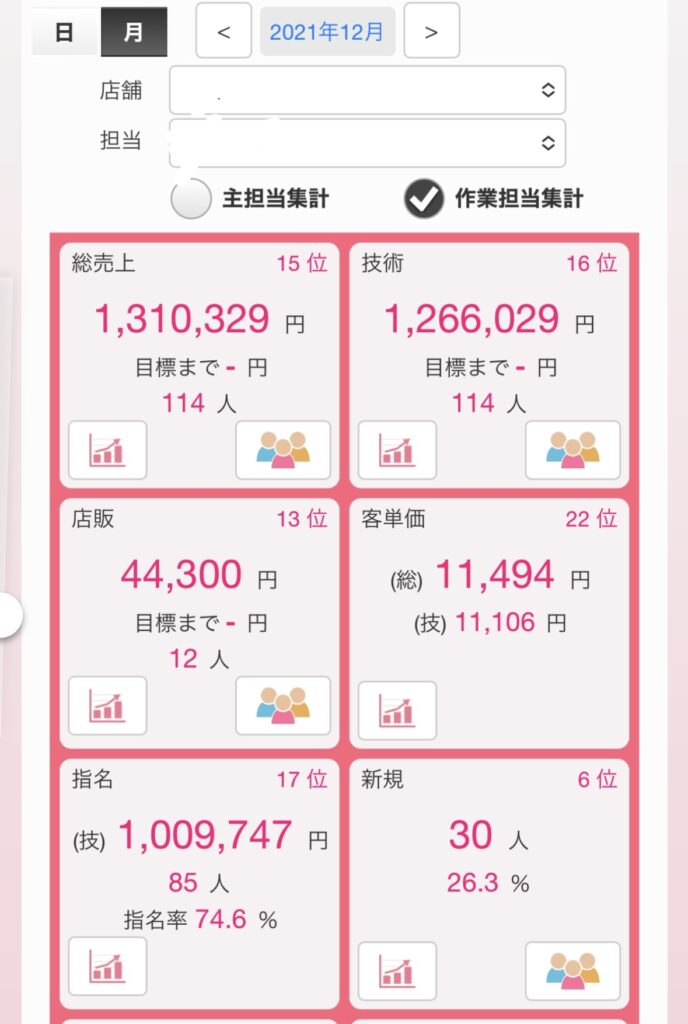Expand the 担当 staff dropdown
The image size is (688, 1024).
(x=367, y=143)
